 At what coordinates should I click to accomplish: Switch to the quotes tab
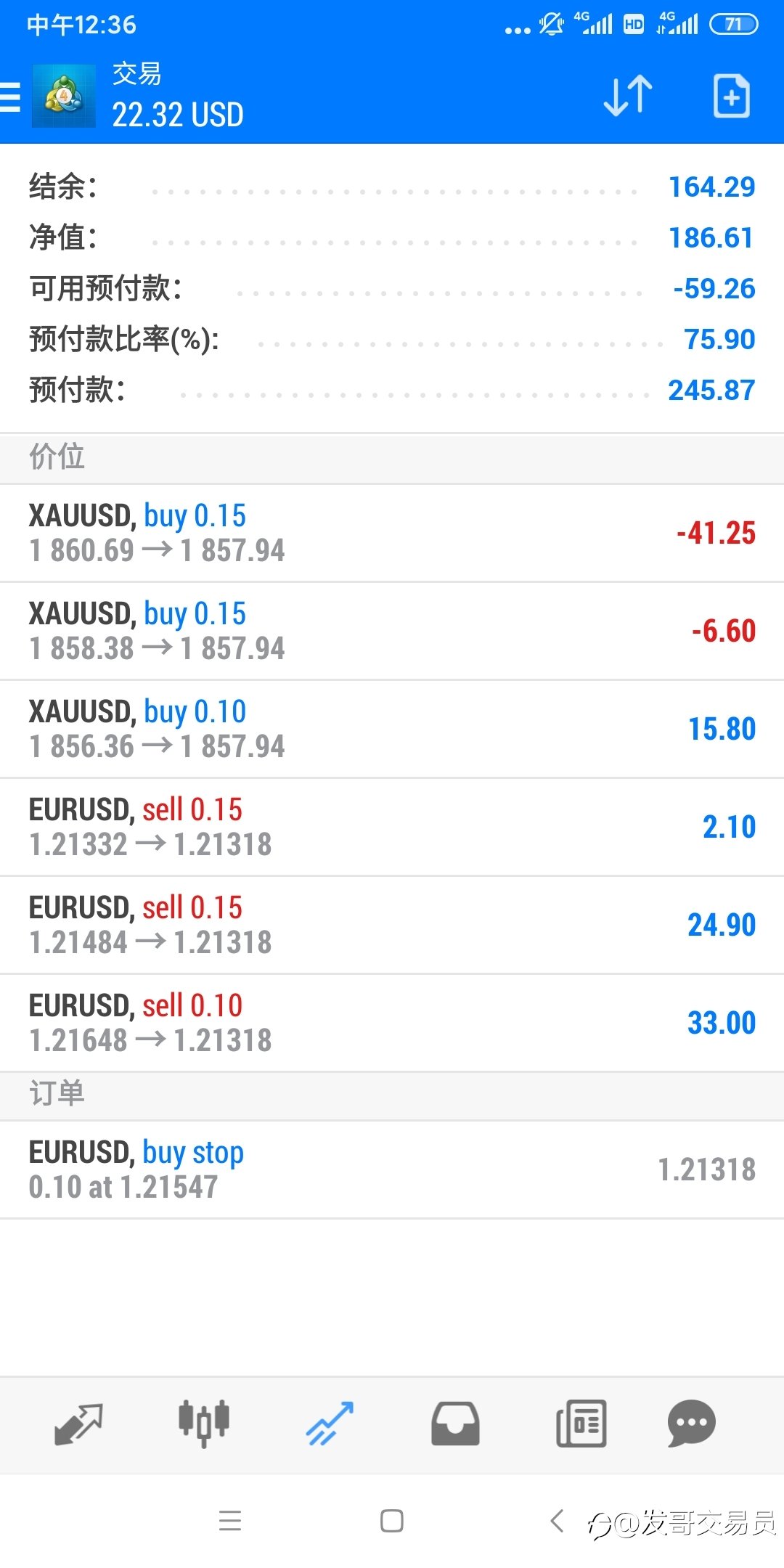(78, 1424)
